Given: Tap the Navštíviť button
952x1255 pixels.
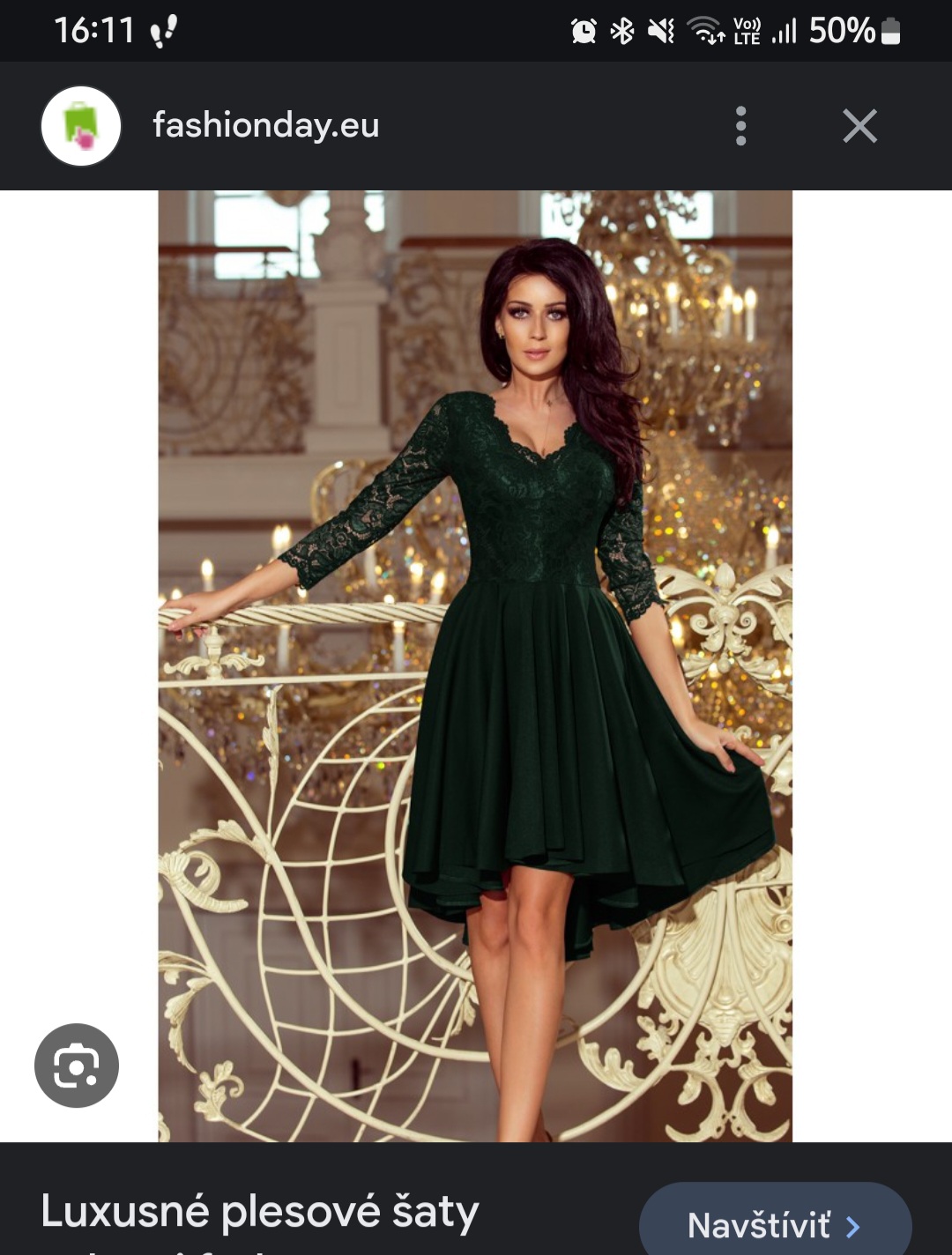Looking at the screenshot, I should point(774,1224).
